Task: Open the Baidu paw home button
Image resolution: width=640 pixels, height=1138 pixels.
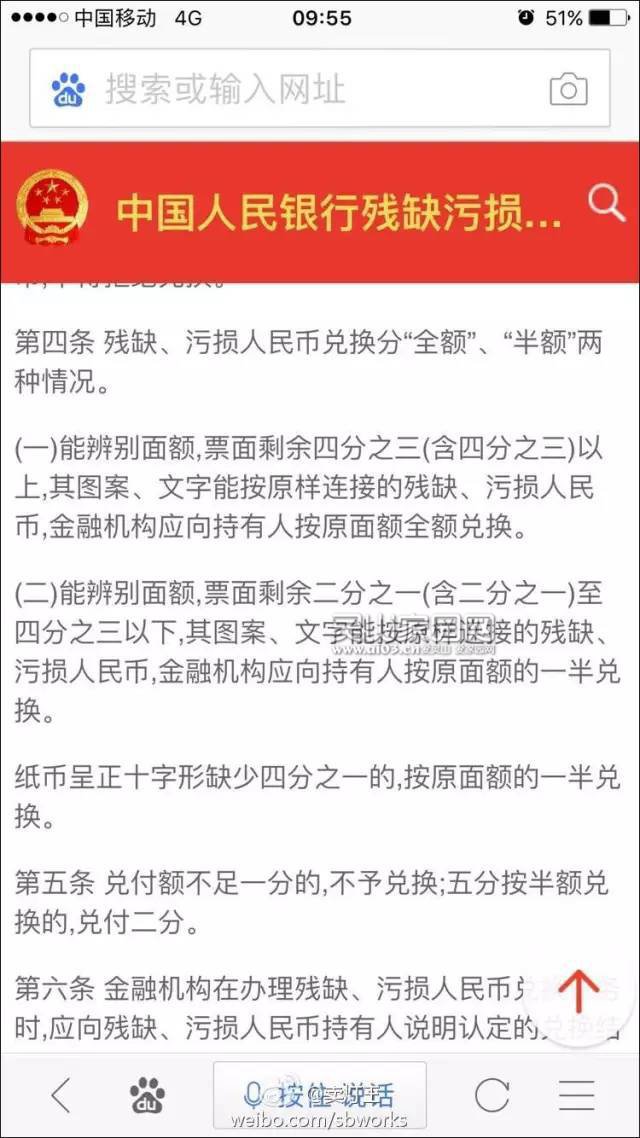Action: click(147, 1095)
